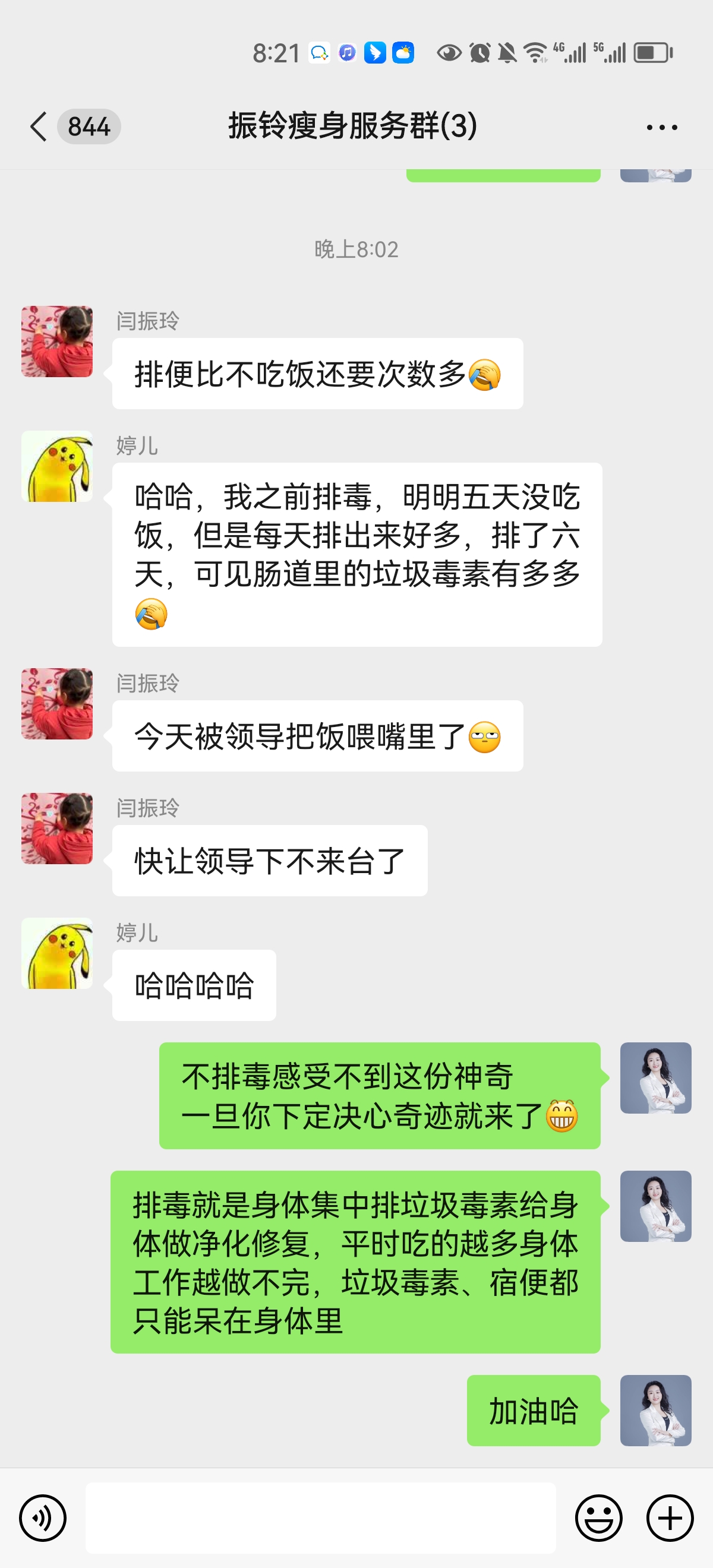Switch to voice message input
The image size is (713, 1568).
click(43, 1518)
